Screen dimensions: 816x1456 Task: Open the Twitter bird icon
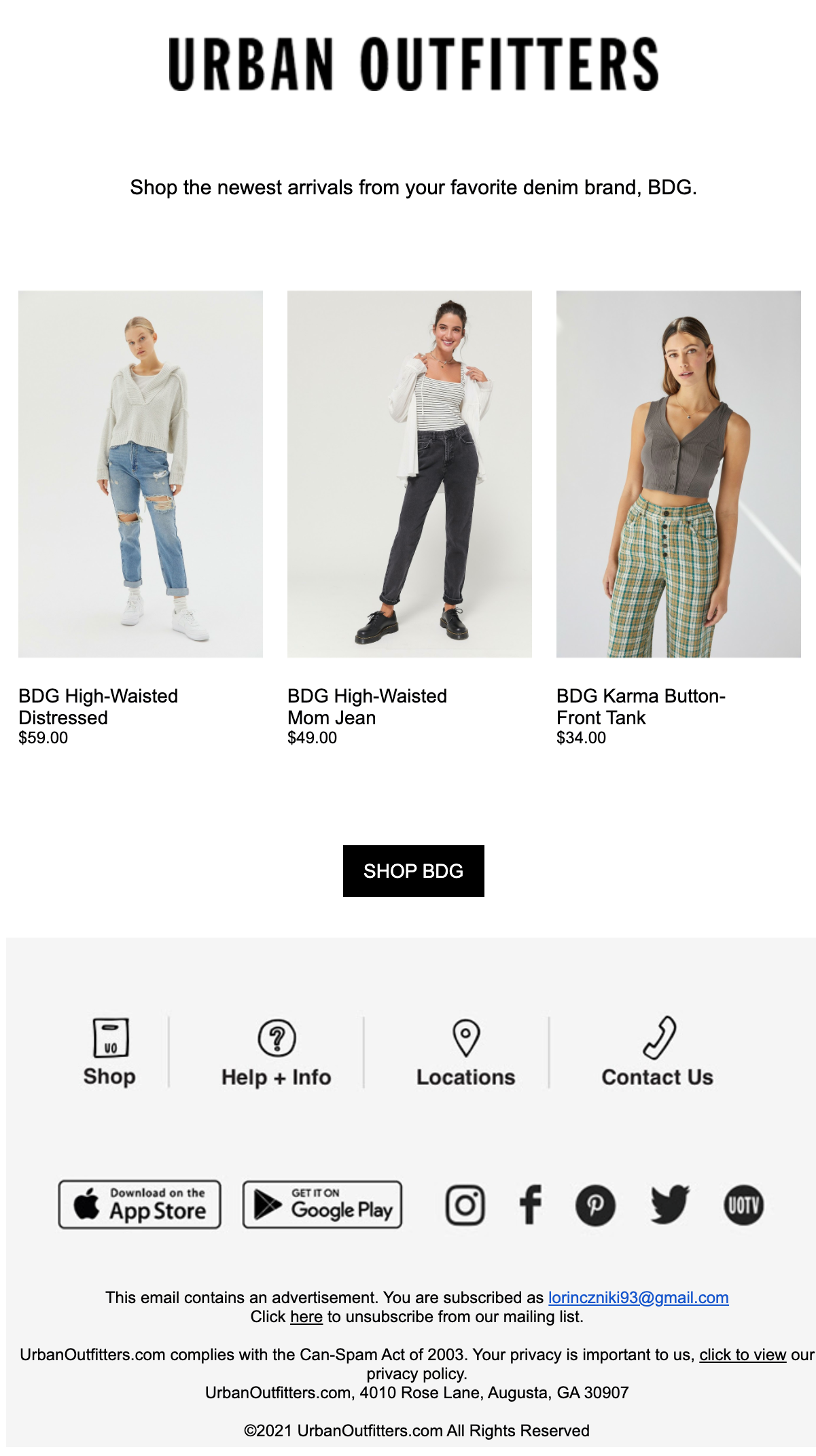point(670,1205)
